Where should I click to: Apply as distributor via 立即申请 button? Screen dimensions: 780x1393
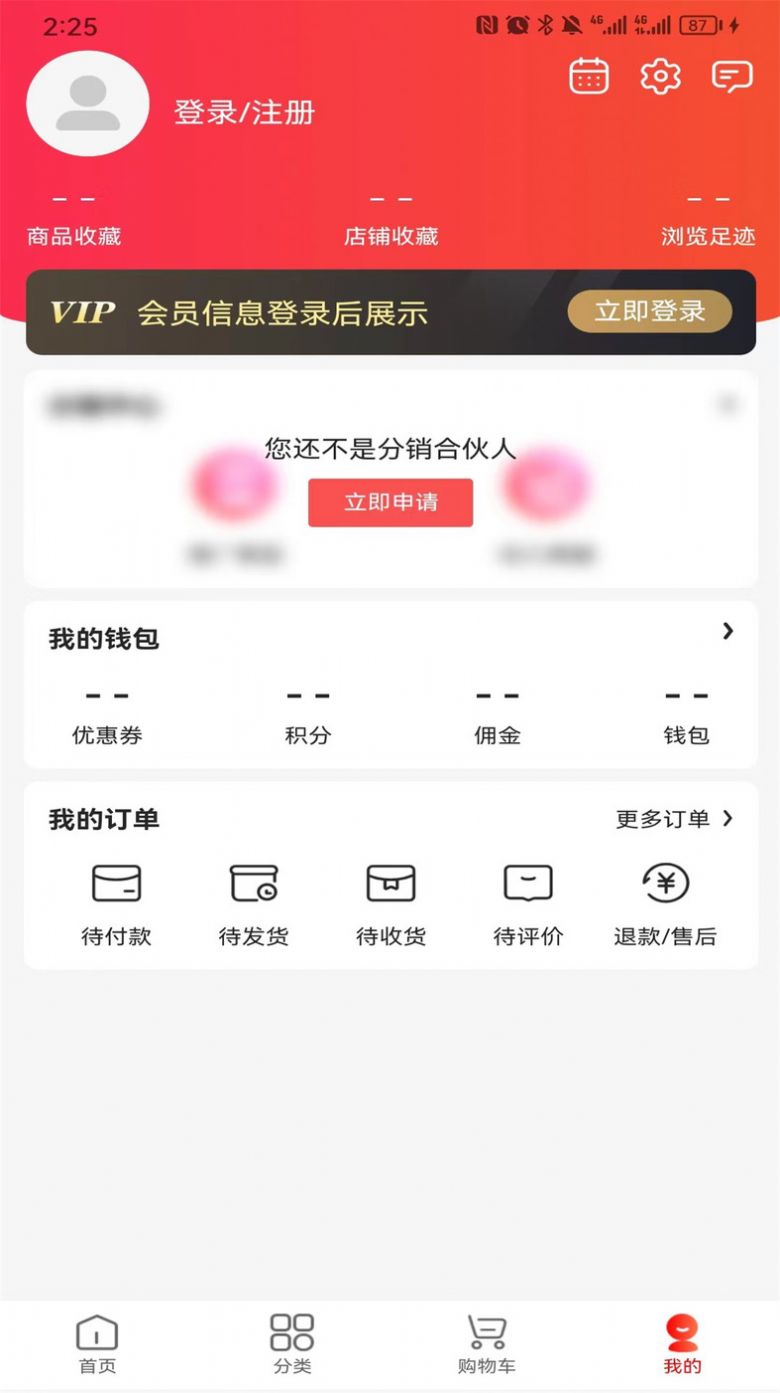390,503
